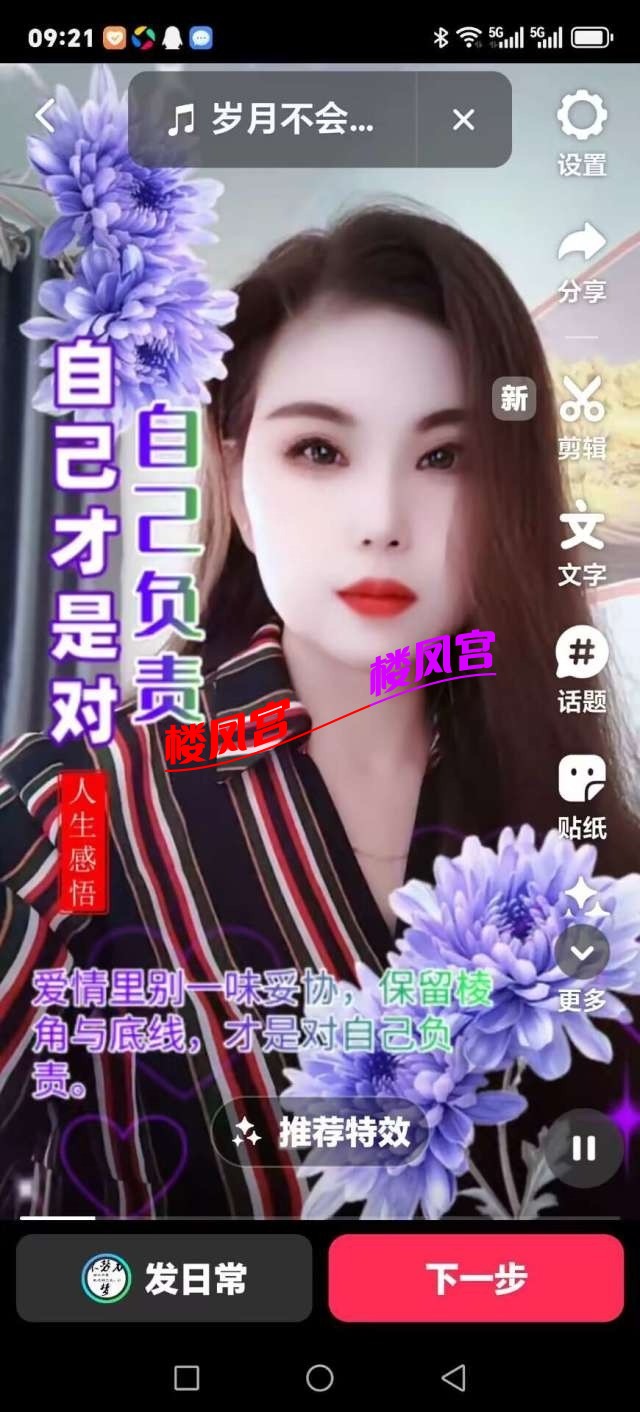Remove the selected music track
Viewport: 640px width, 1412px height.
click(x=463, y=120)
